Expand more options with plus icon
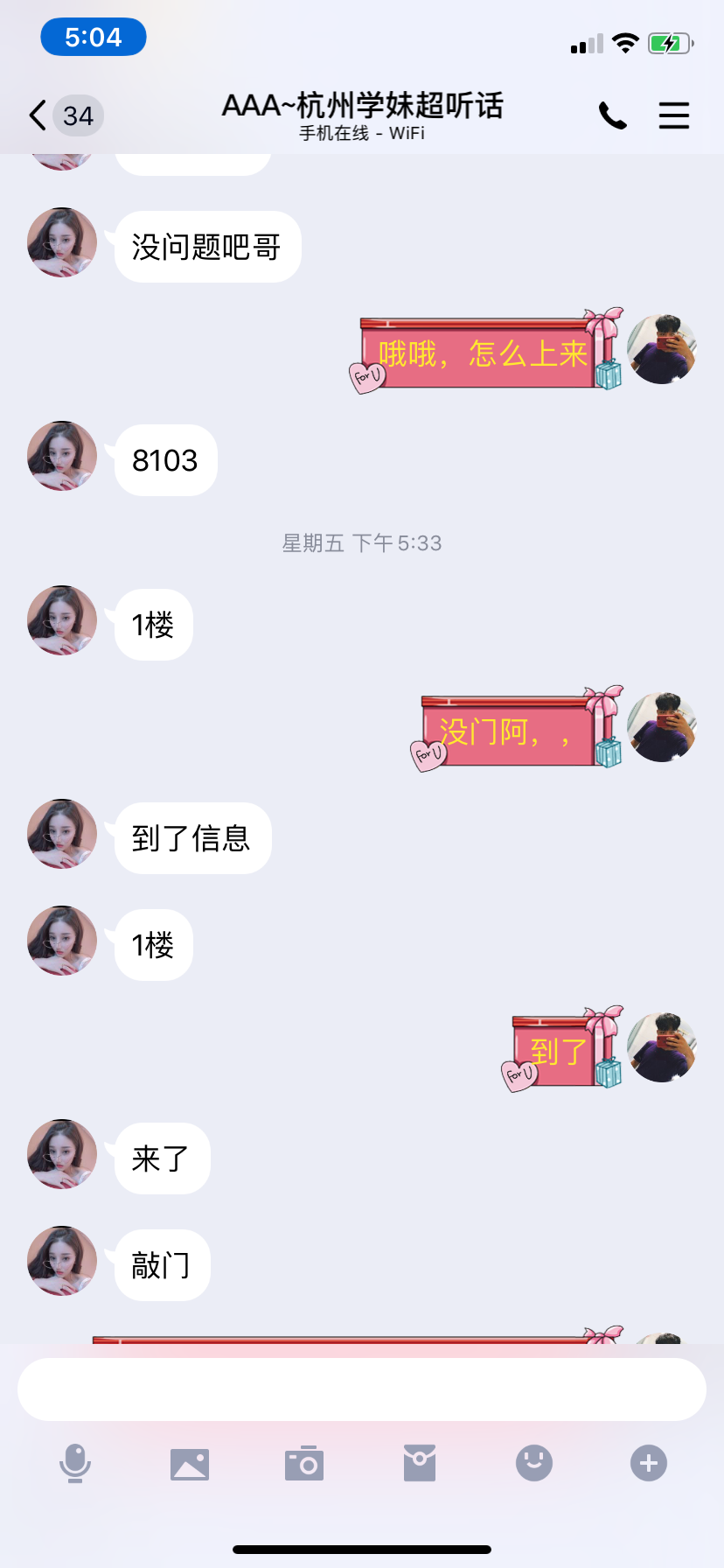Viewport: 724px width, 1568px height. click(649, 1463)
